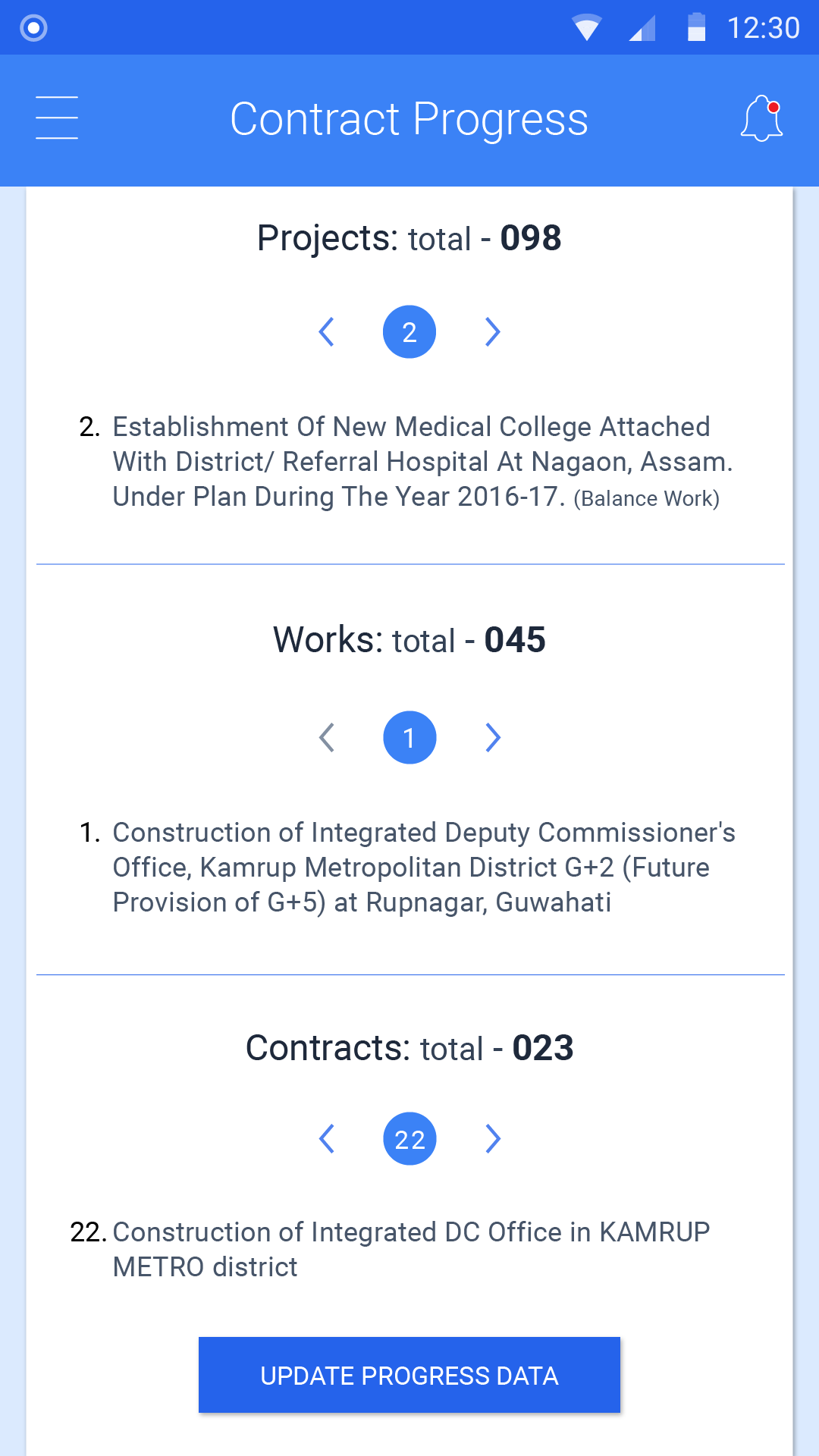The height and width of the screenshot is (1456, 819).
Task: Go to the next work
Action: pyautogui.click(x=492, y=737)
